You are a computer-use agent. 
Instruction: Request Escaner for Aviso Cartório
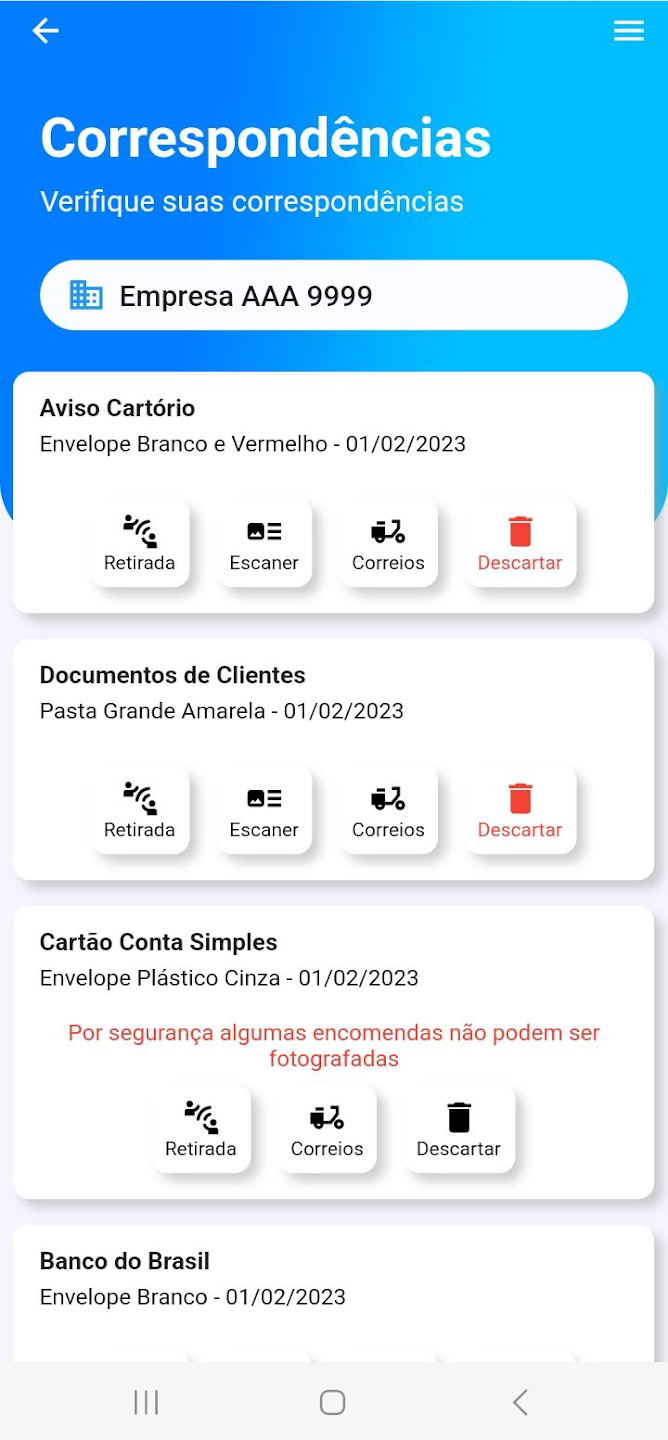[x=264, y=543]
